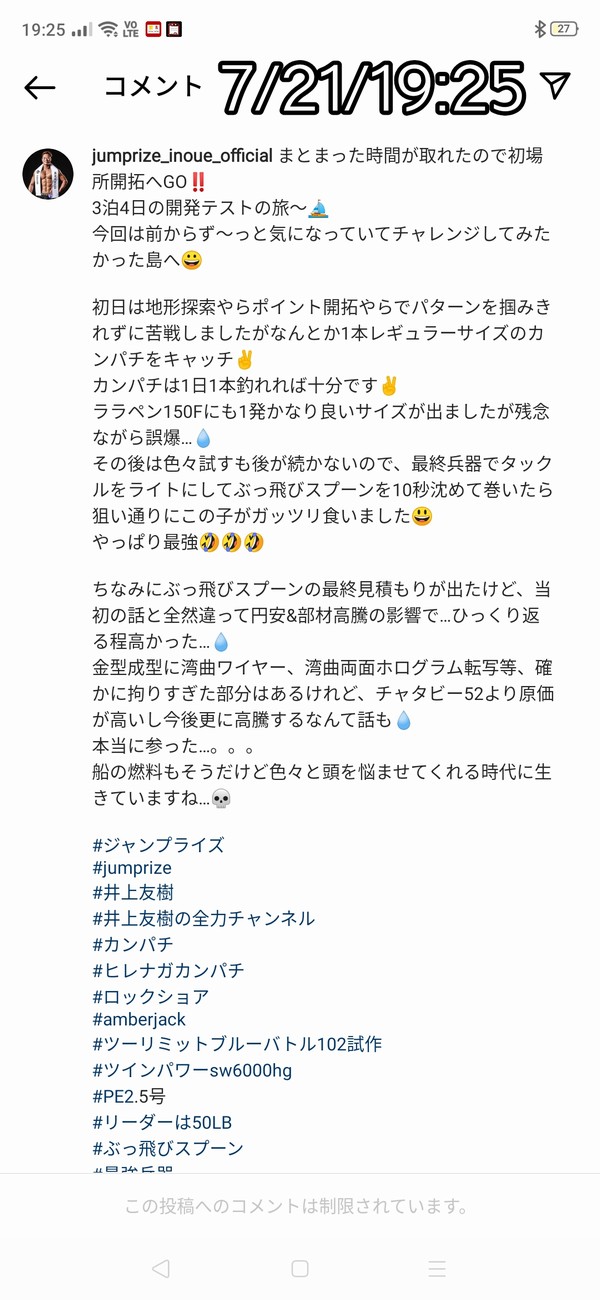
Task: View hashtag #ツインパワーsw6000hg
Action: point(192,1071)
